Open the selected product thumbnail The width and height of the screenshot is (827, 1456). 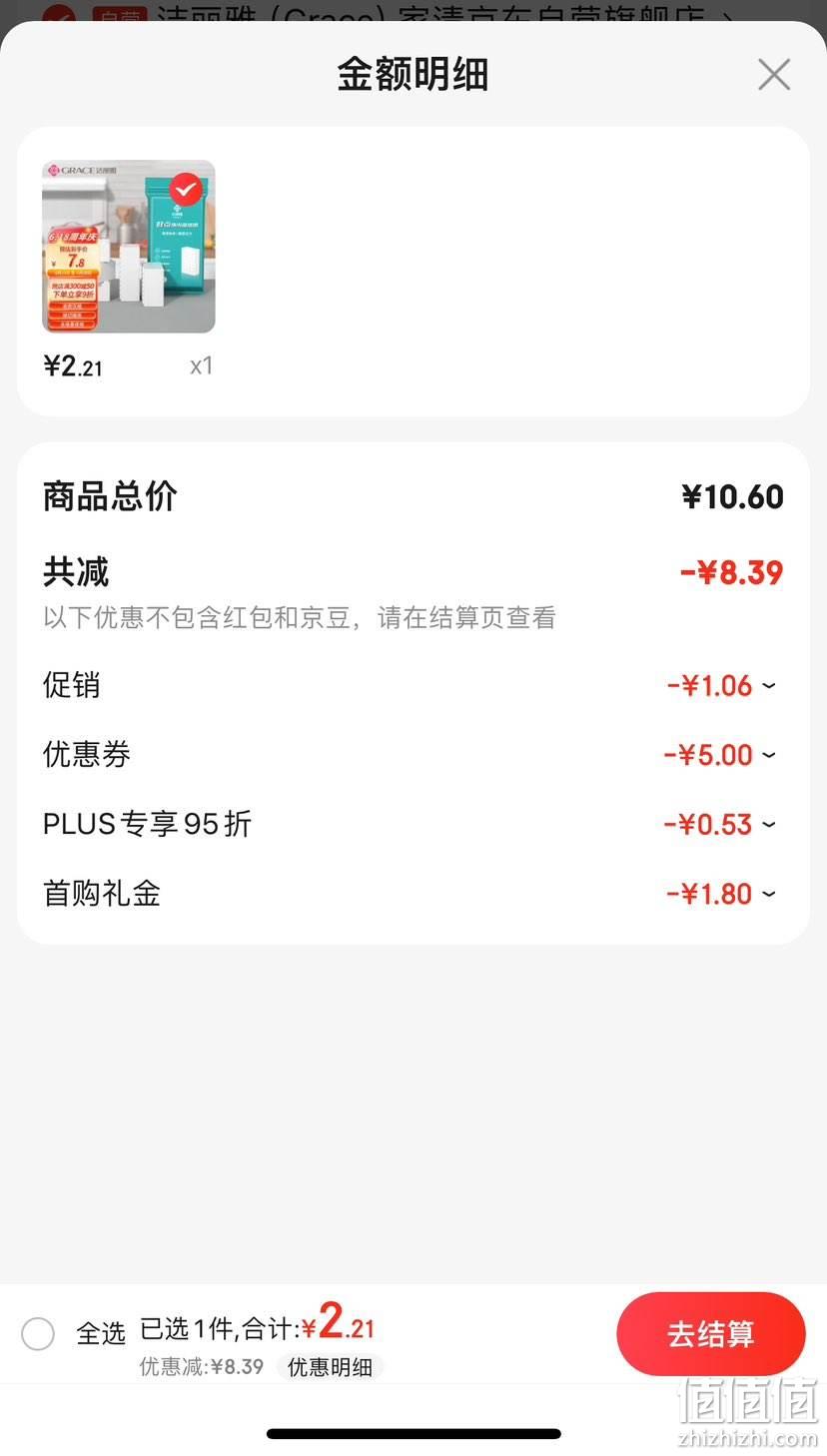click(129, 247)
